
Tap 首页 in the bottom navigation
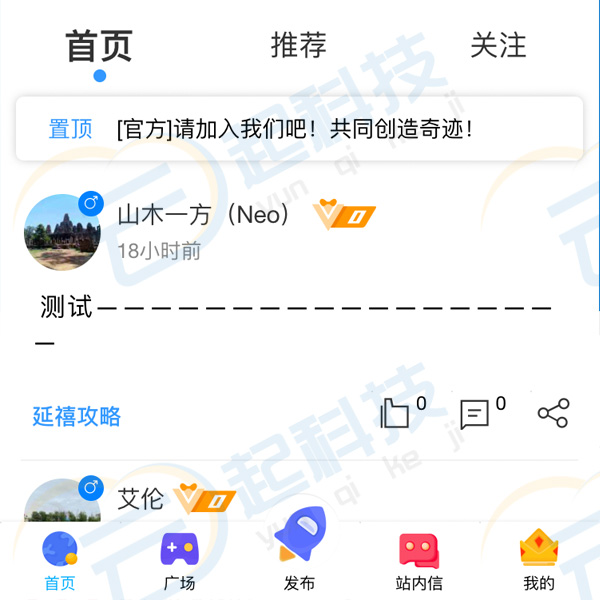pyautogui.click(x=59, y=561)
